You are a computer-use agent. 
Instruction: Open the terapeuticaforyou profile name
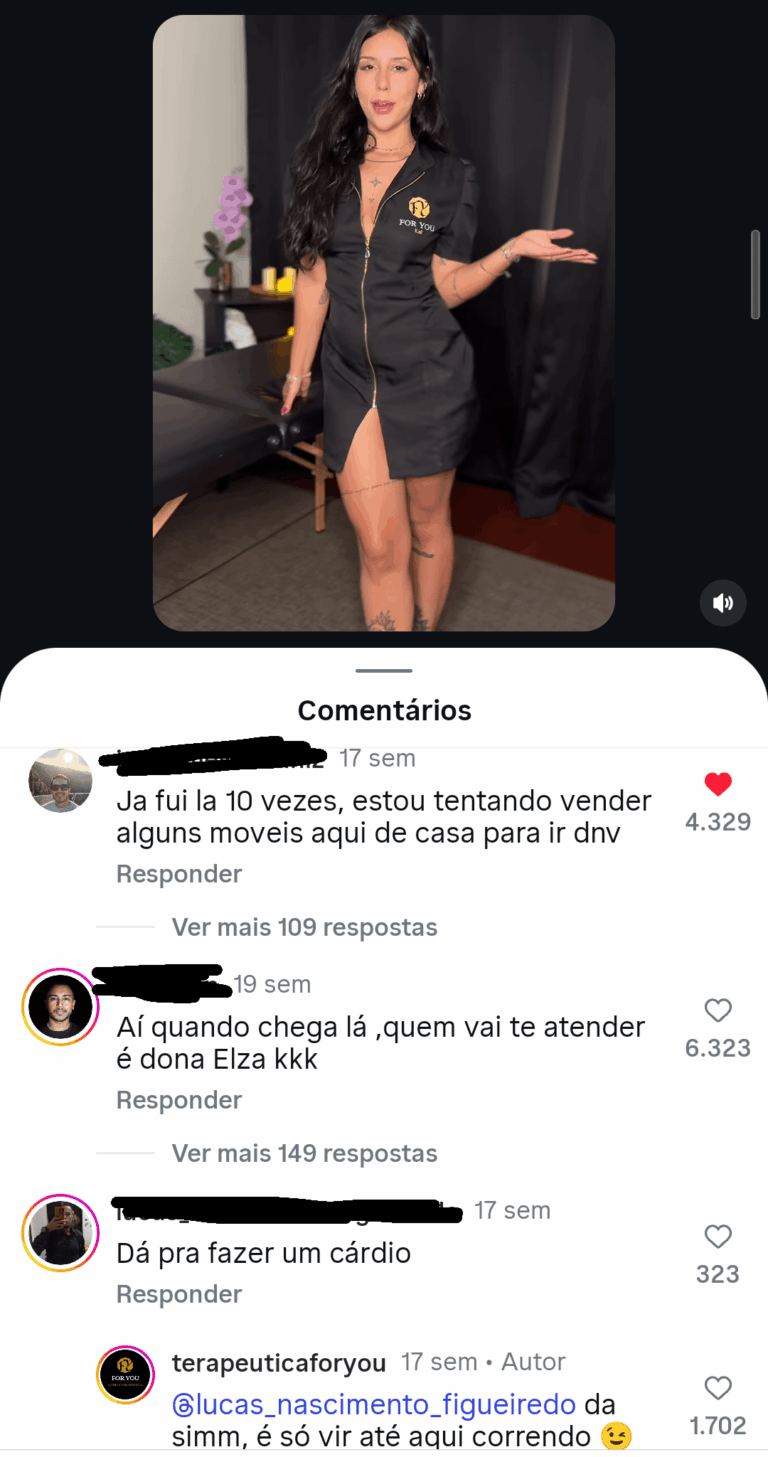(x=279, y=1362)
